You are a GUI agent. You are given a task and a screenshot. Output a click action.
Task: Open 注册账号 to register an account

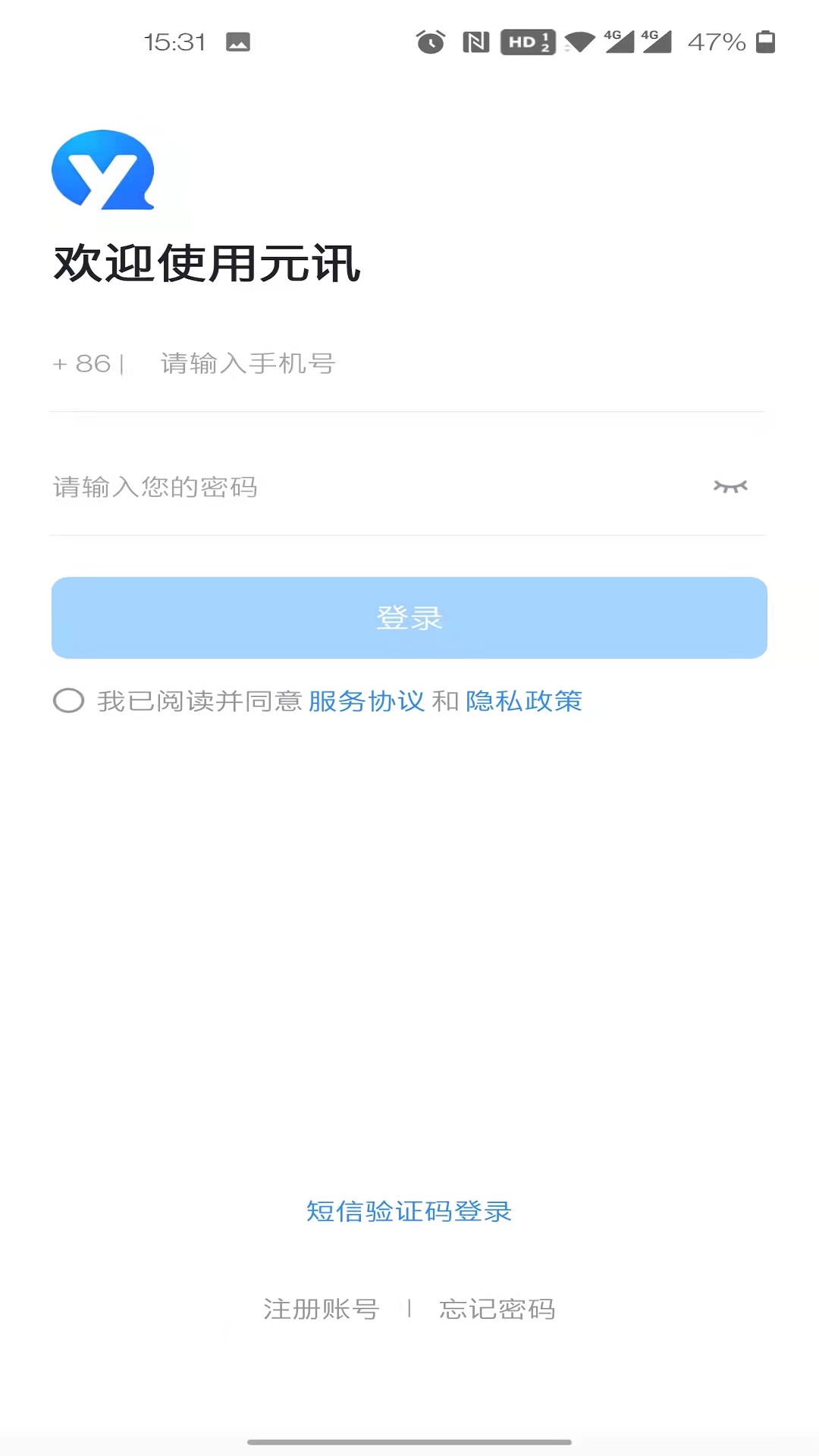click(x=322, y=1309)
